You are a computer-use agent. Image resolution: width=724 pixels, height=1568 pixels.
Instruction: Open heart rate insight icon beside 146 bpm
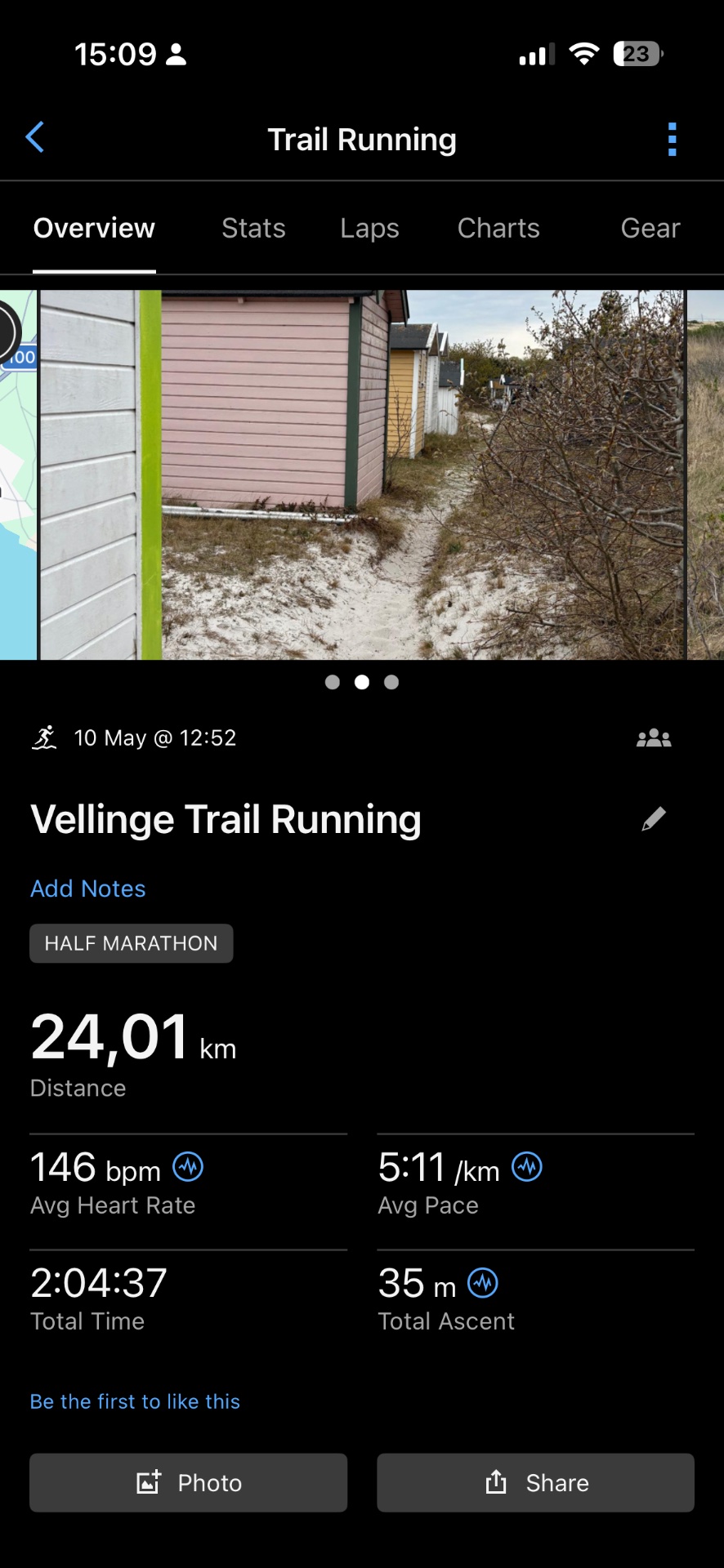pos(188,1166)
